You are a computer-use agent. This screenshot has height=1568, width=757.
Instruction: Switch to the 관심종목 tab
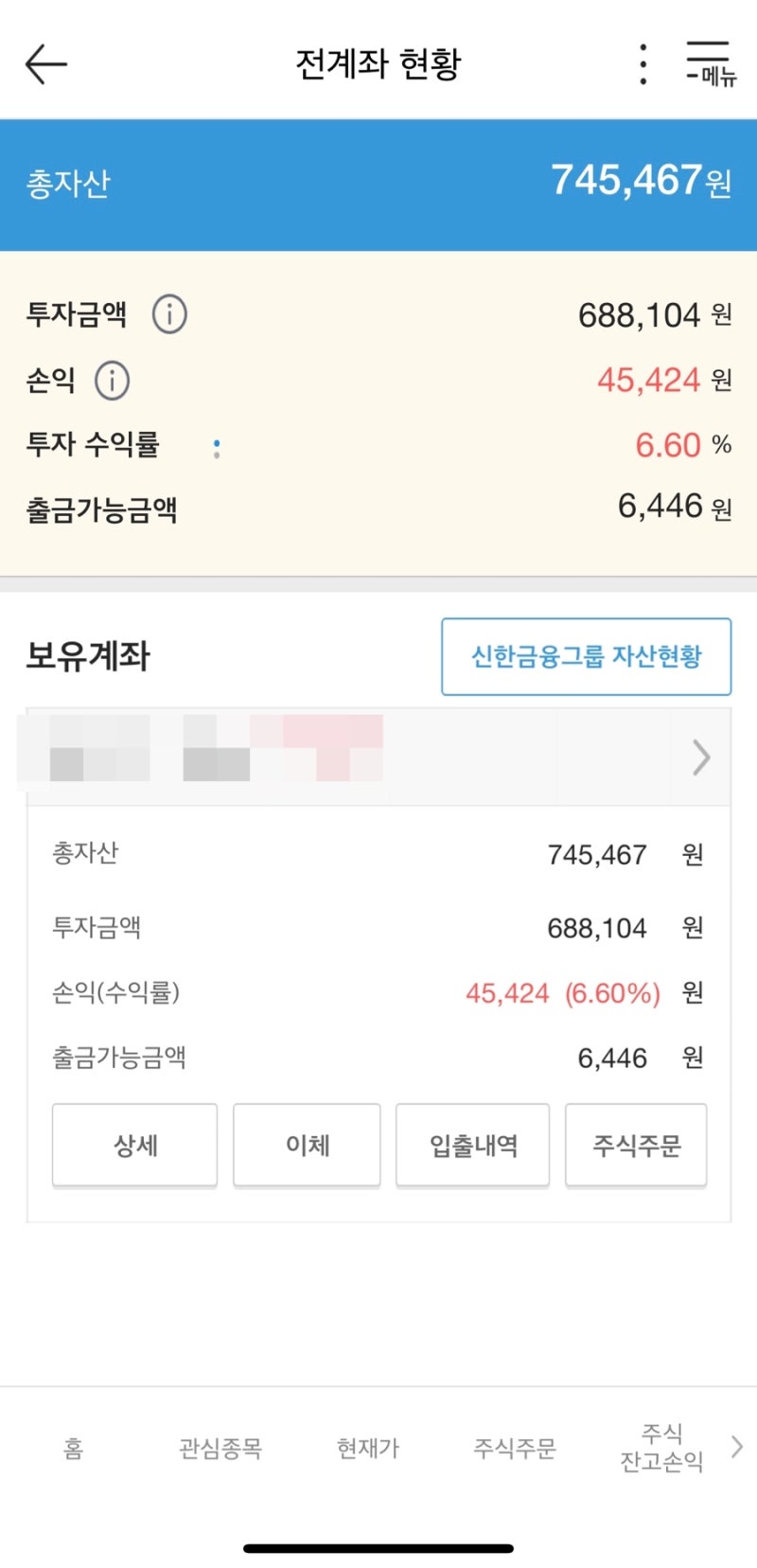220,1448
